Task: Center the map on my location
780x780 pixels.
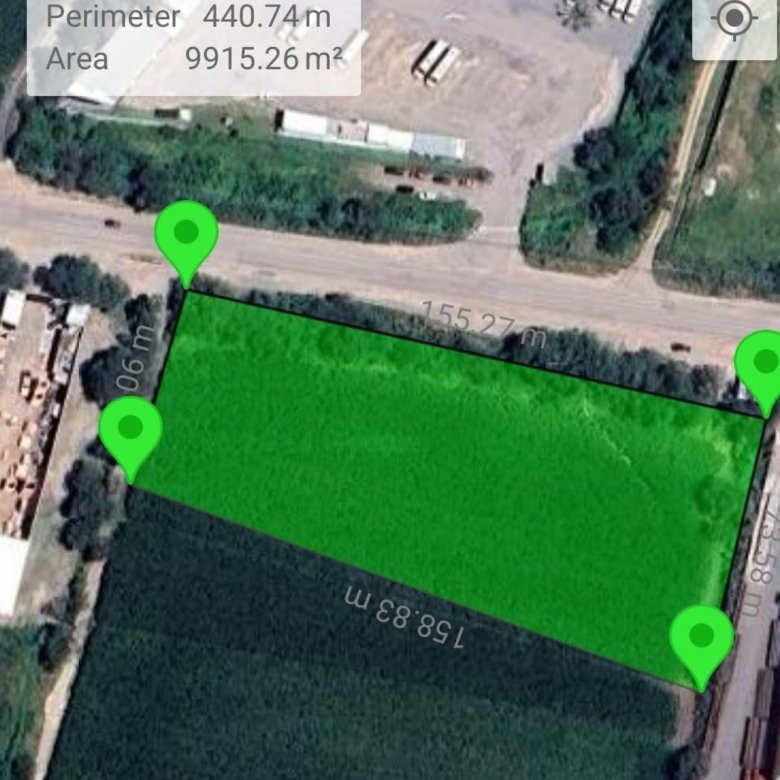Action: tap(735, 20)
